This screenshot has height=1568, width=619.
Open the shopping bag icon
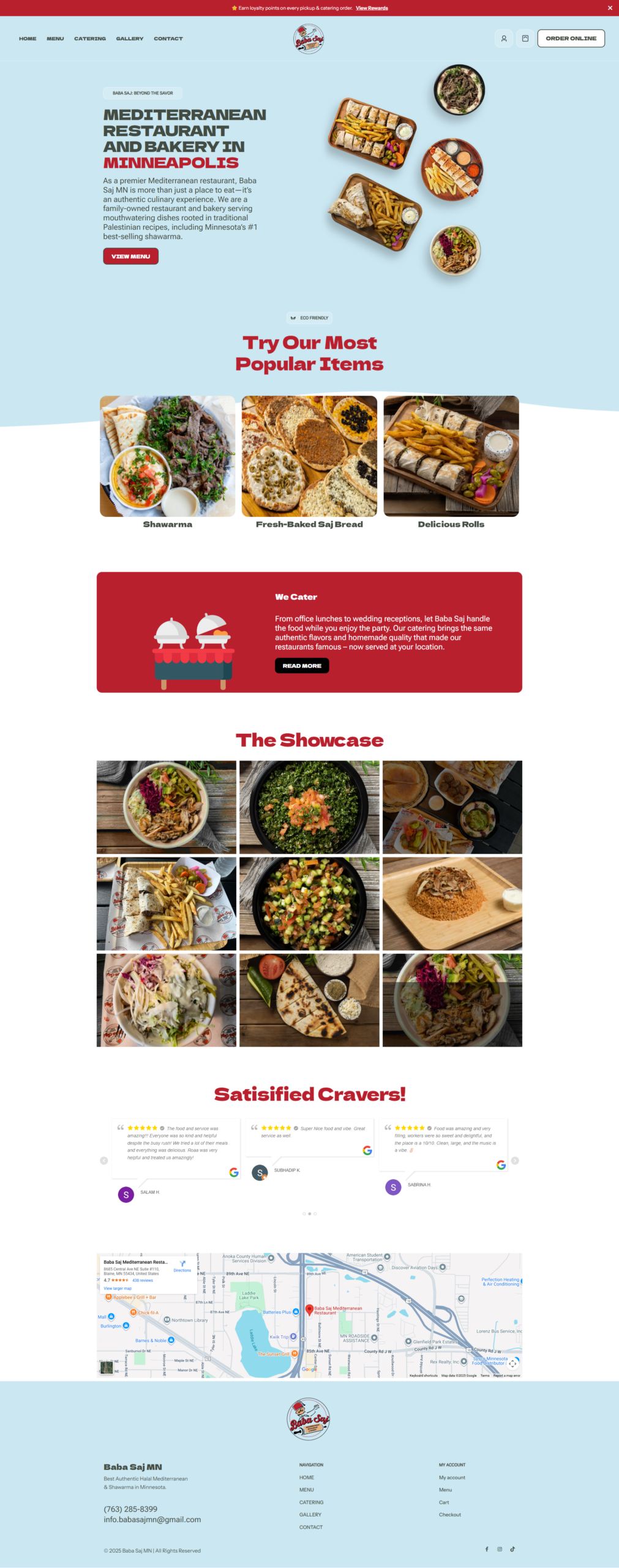point(525,39)
